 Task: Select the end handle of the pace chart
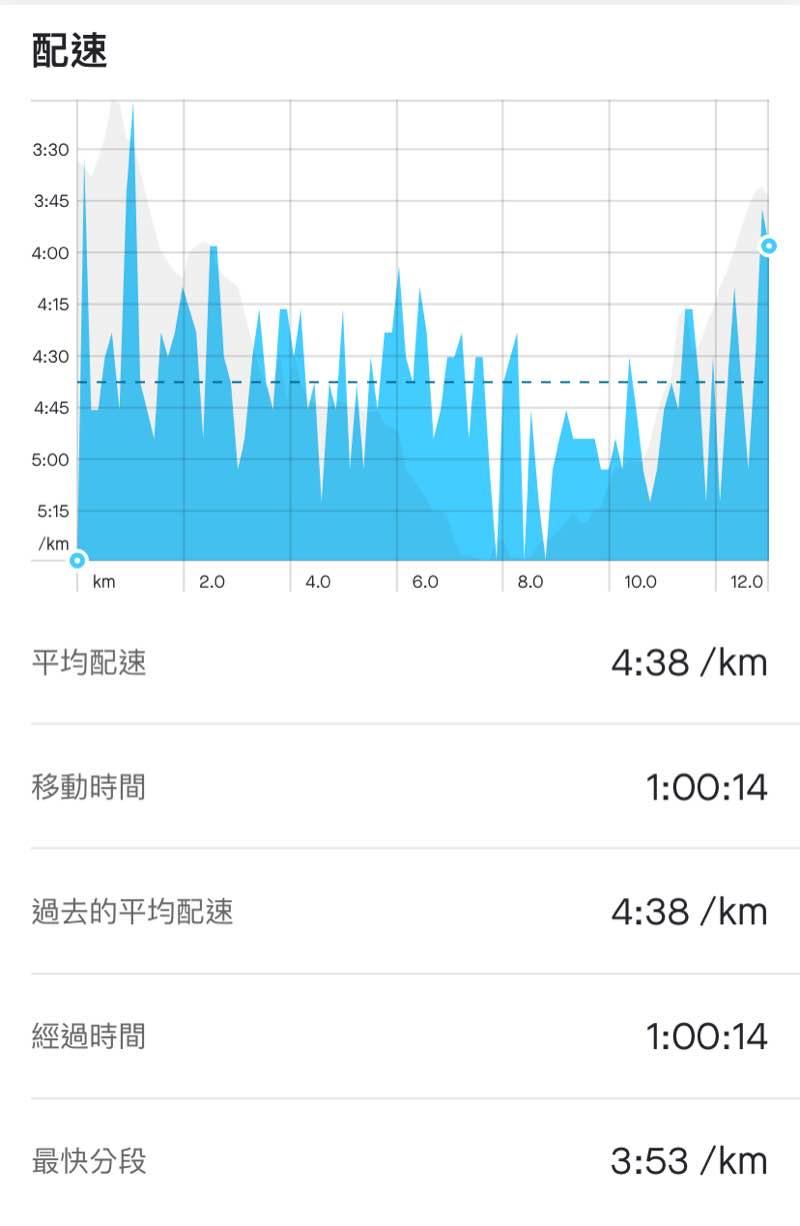(768, 245)
